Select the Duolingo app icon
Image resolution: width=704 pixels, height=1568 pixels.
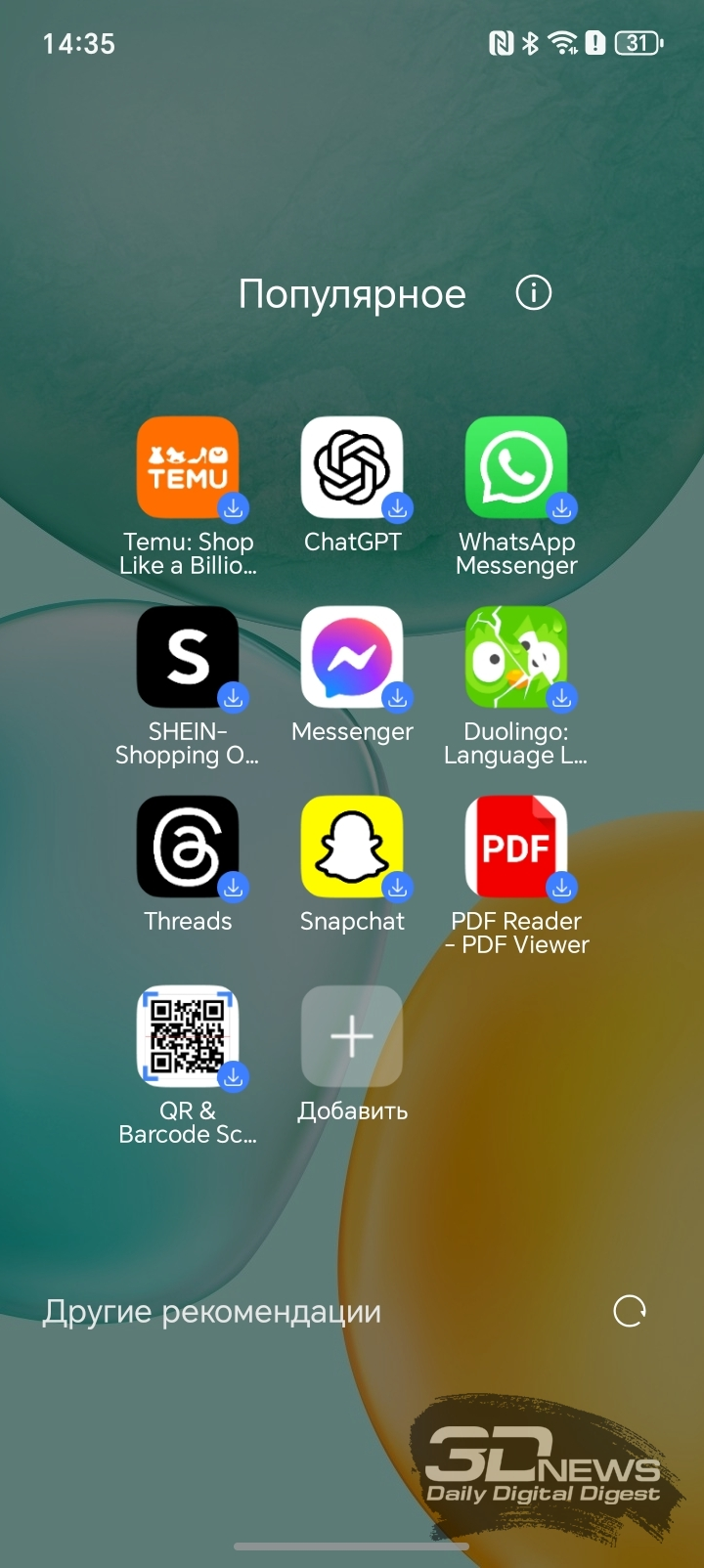tap(516, 657)
